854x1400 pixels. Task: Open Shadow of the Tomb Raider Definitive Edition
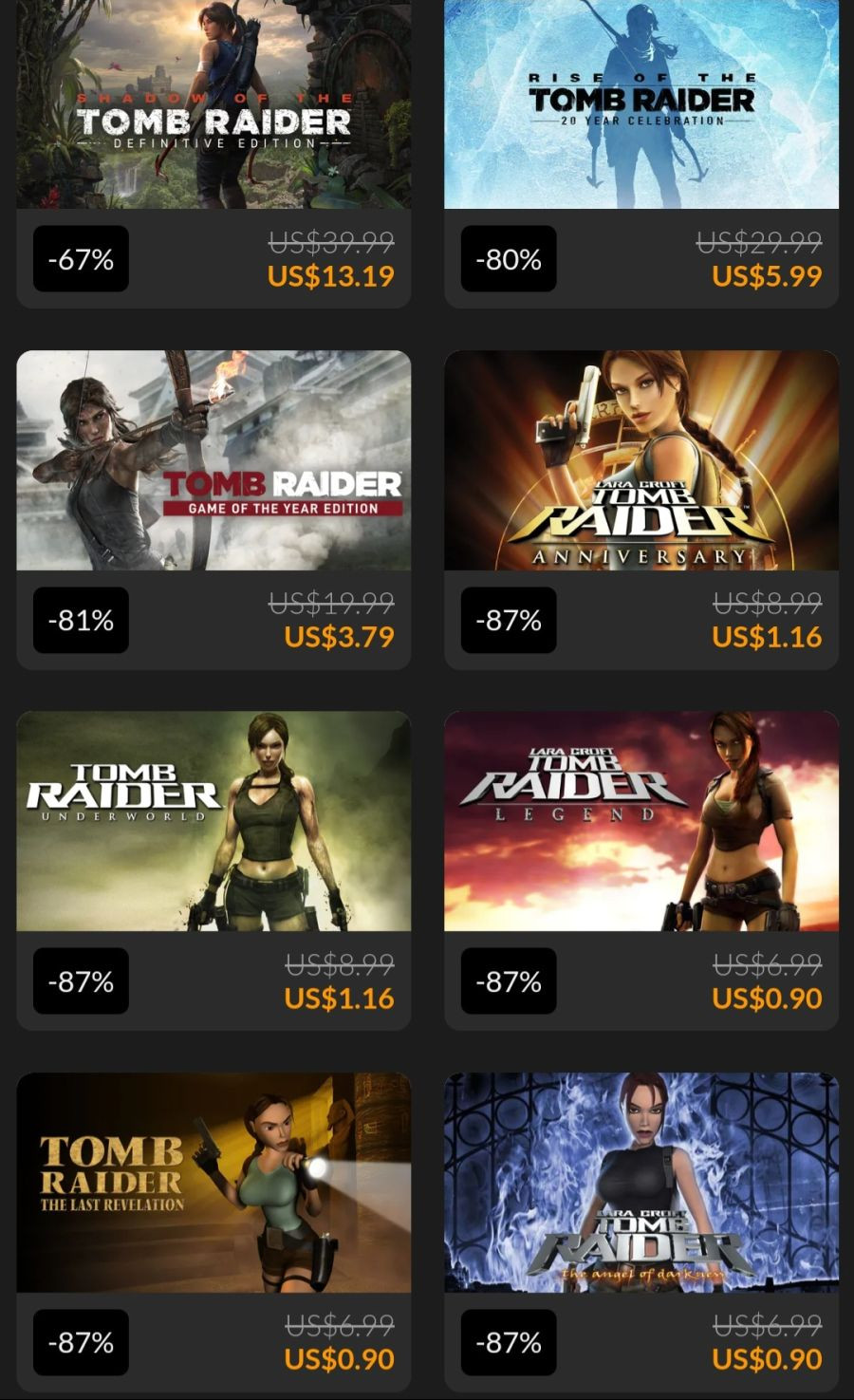(213, 152)
